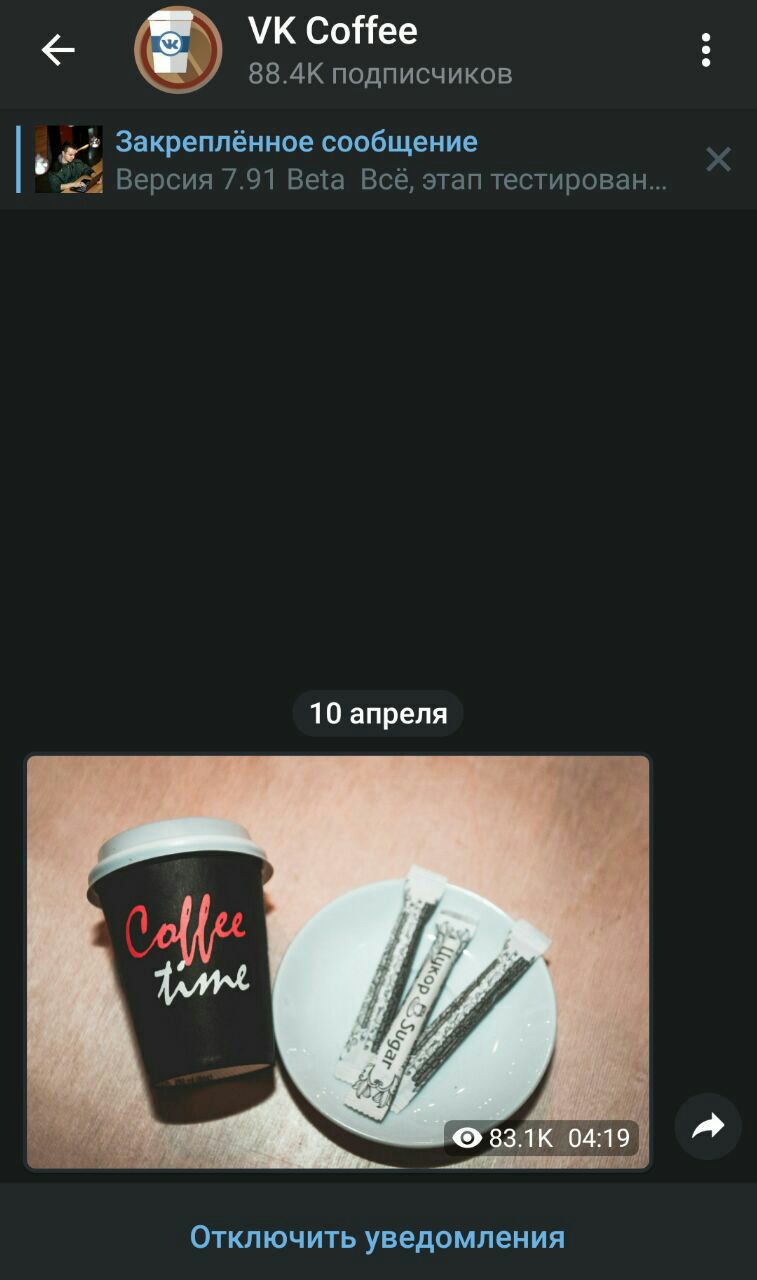Tap Отключить уведомления to mute the channel
Image resolution: width=757 pixels, height=1280 pixels.
[x=378, y=1237]
